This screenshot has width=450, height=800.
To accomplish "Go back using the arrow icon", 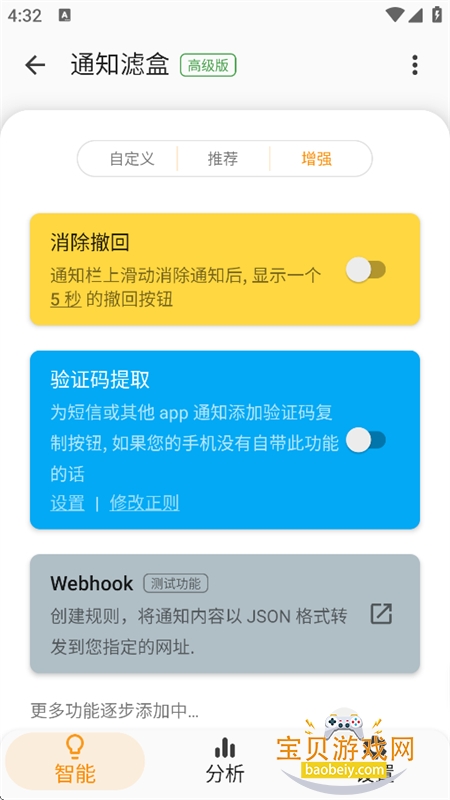I will (x=35, y=65).
